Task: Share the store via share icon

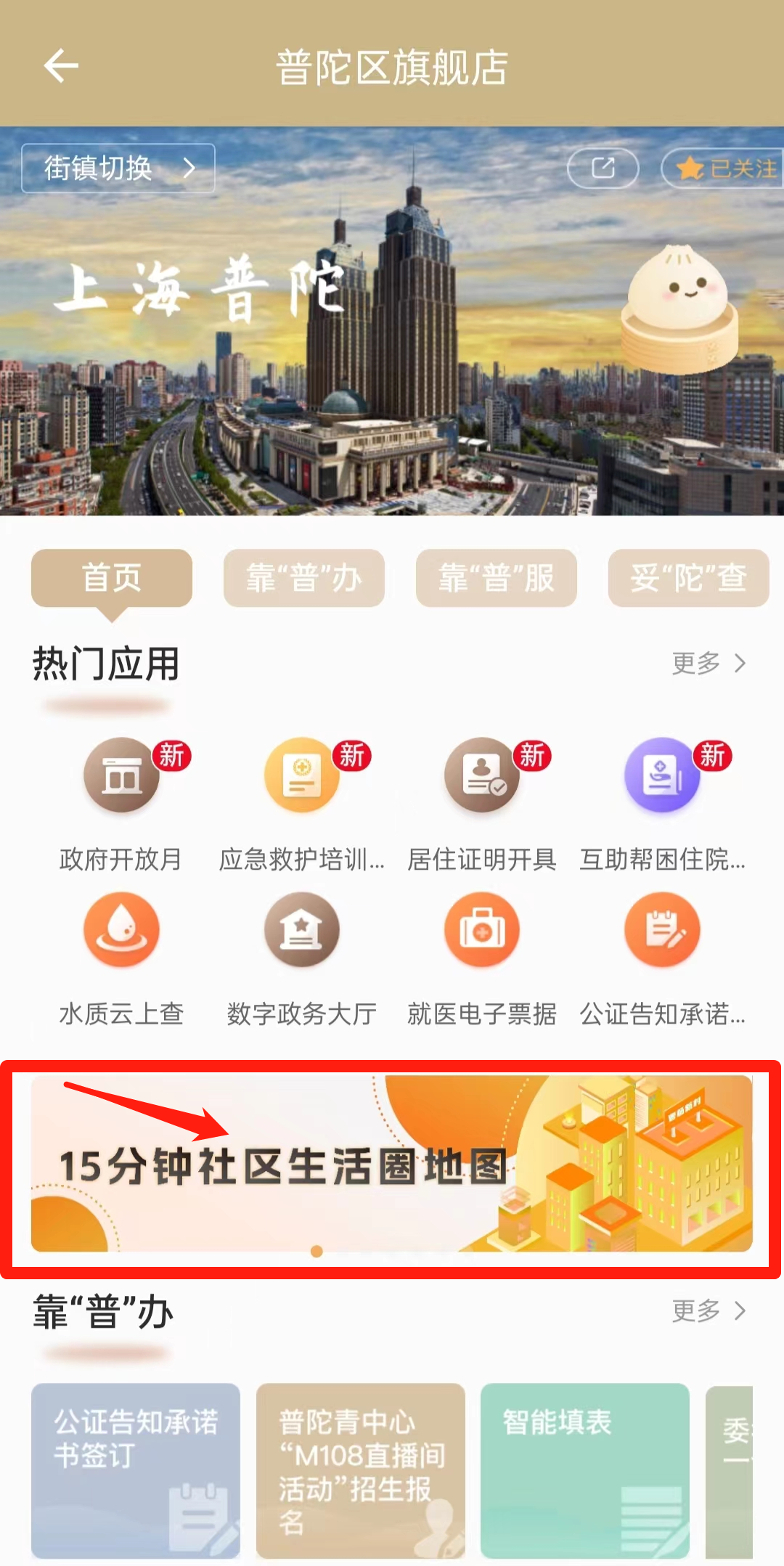Action: click(x=603, y=168)
